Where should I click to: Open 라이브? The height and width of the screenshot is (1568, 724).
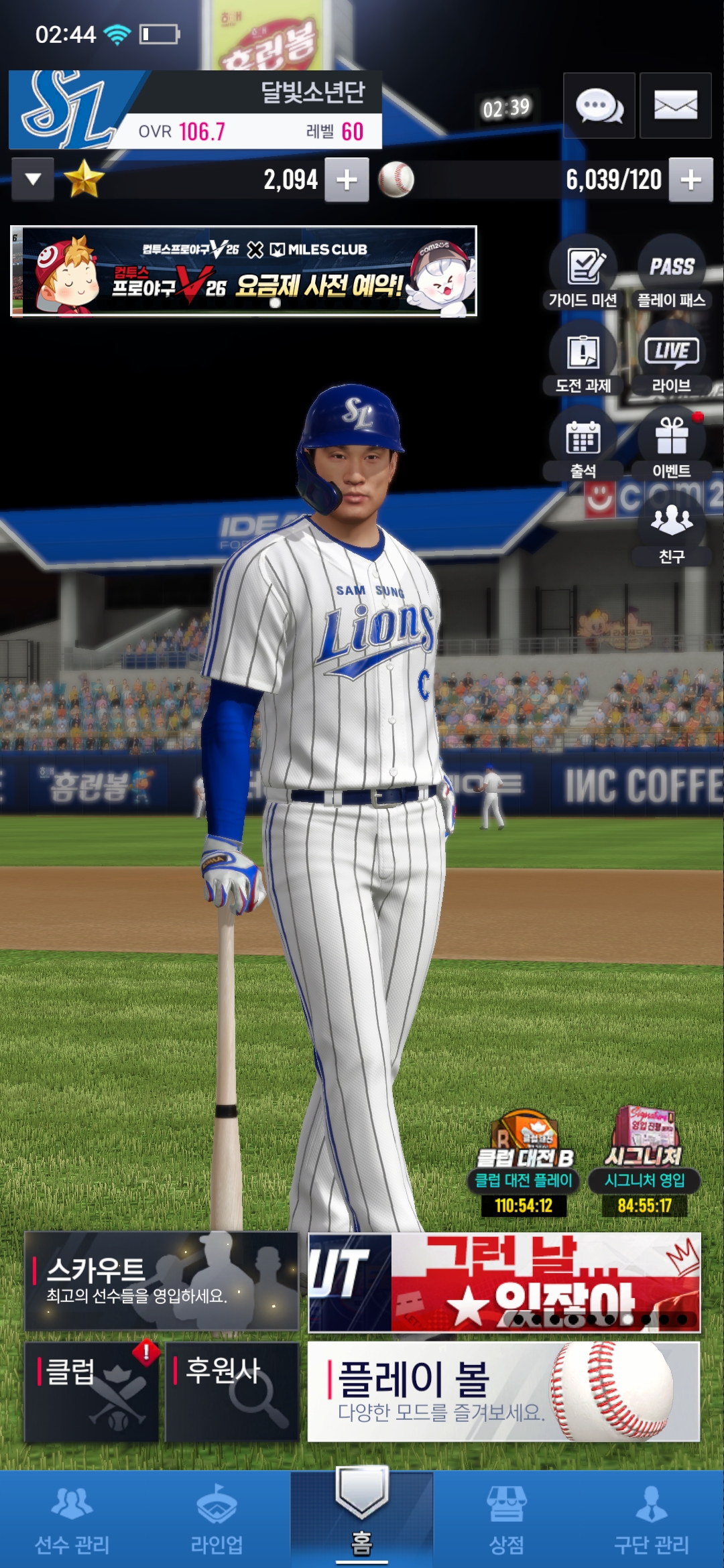671,359
